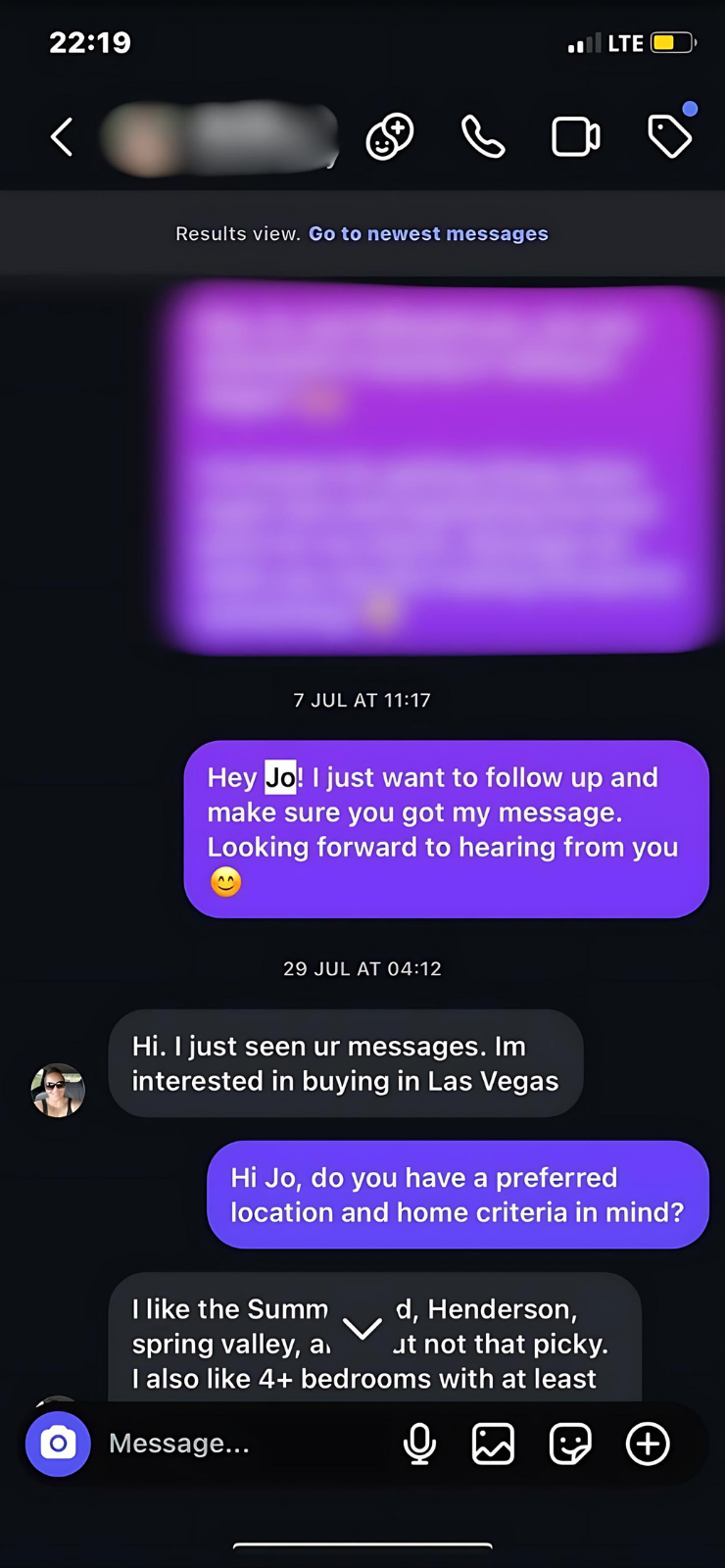The width and height of the screenshot is (725, 1568).
Task: Tap the clock in the status bar
Action: 89,42
